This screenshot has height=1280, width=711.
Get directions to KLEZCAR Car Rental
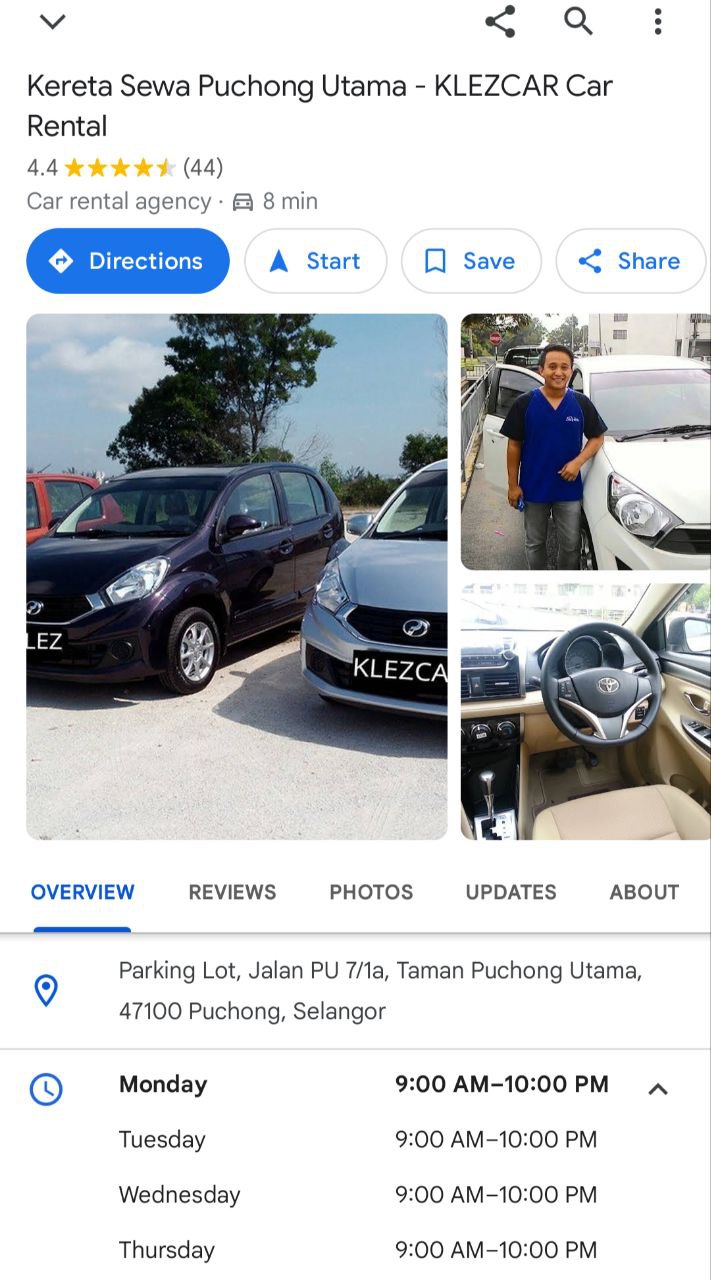tap(128, 261)
